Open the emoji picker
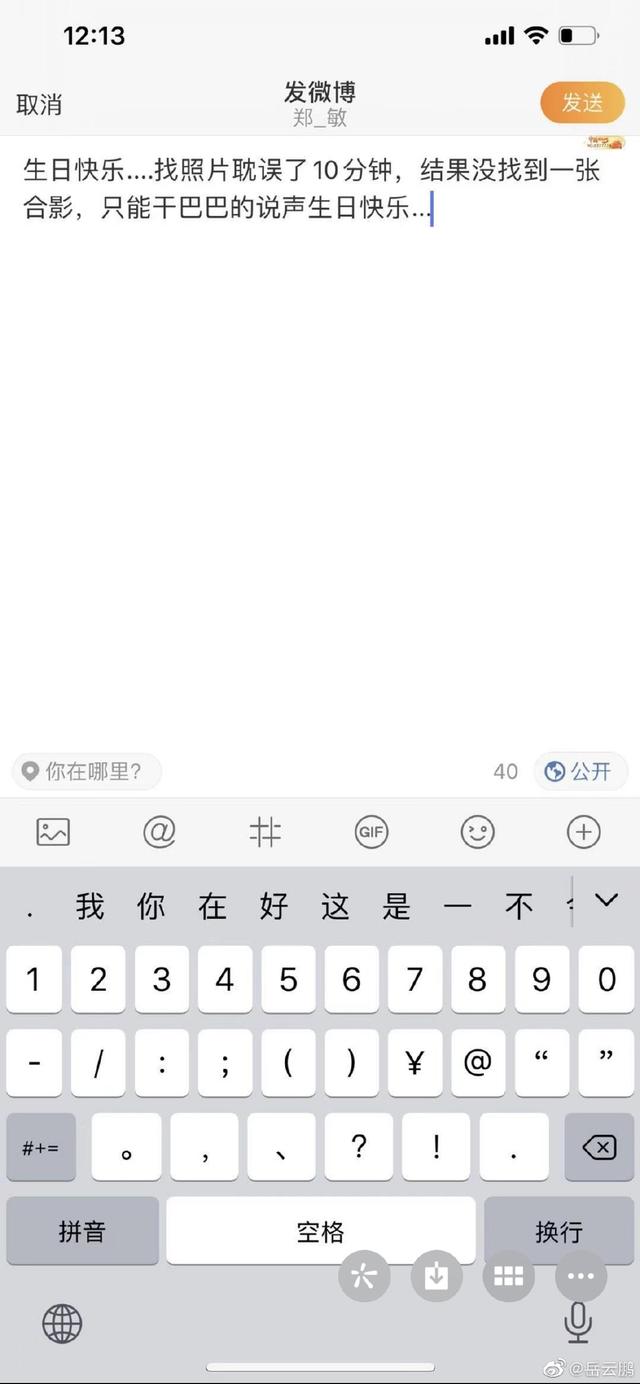This screenshot has height=1384, width=640. click(x=477, y=831)
